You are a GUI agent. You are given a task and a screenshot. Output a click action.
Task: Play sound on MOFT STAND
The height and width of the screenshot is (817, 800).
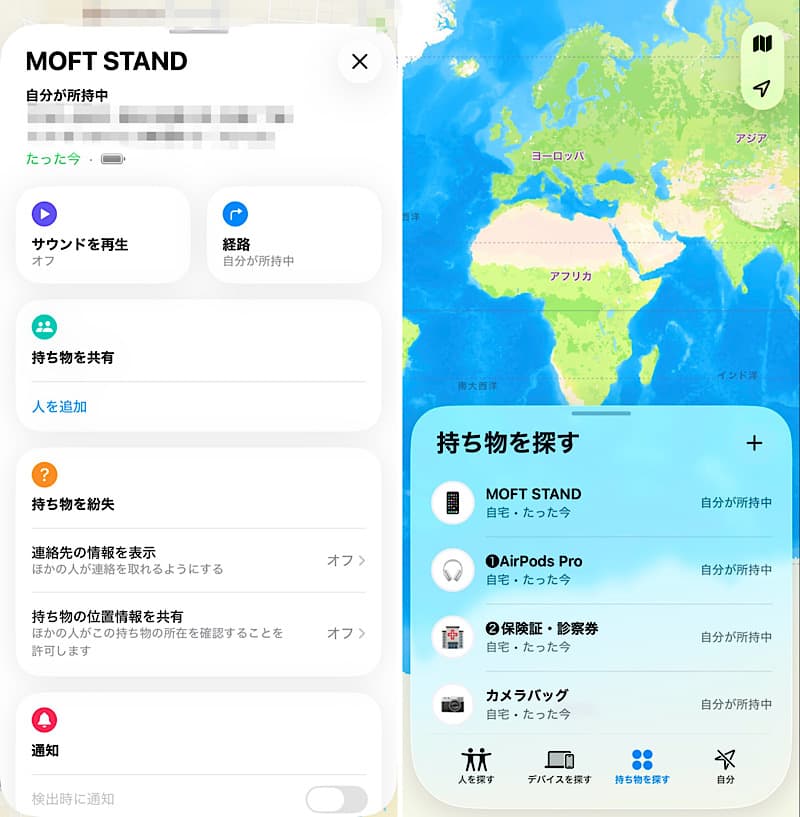103,234
